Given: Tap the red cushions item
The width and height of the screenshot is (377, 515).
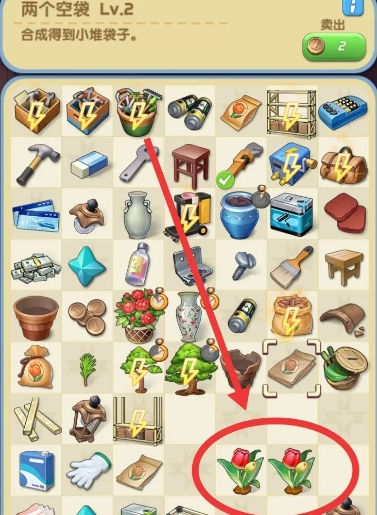Looking at the screenshot, I should click(x=345, y=215).
